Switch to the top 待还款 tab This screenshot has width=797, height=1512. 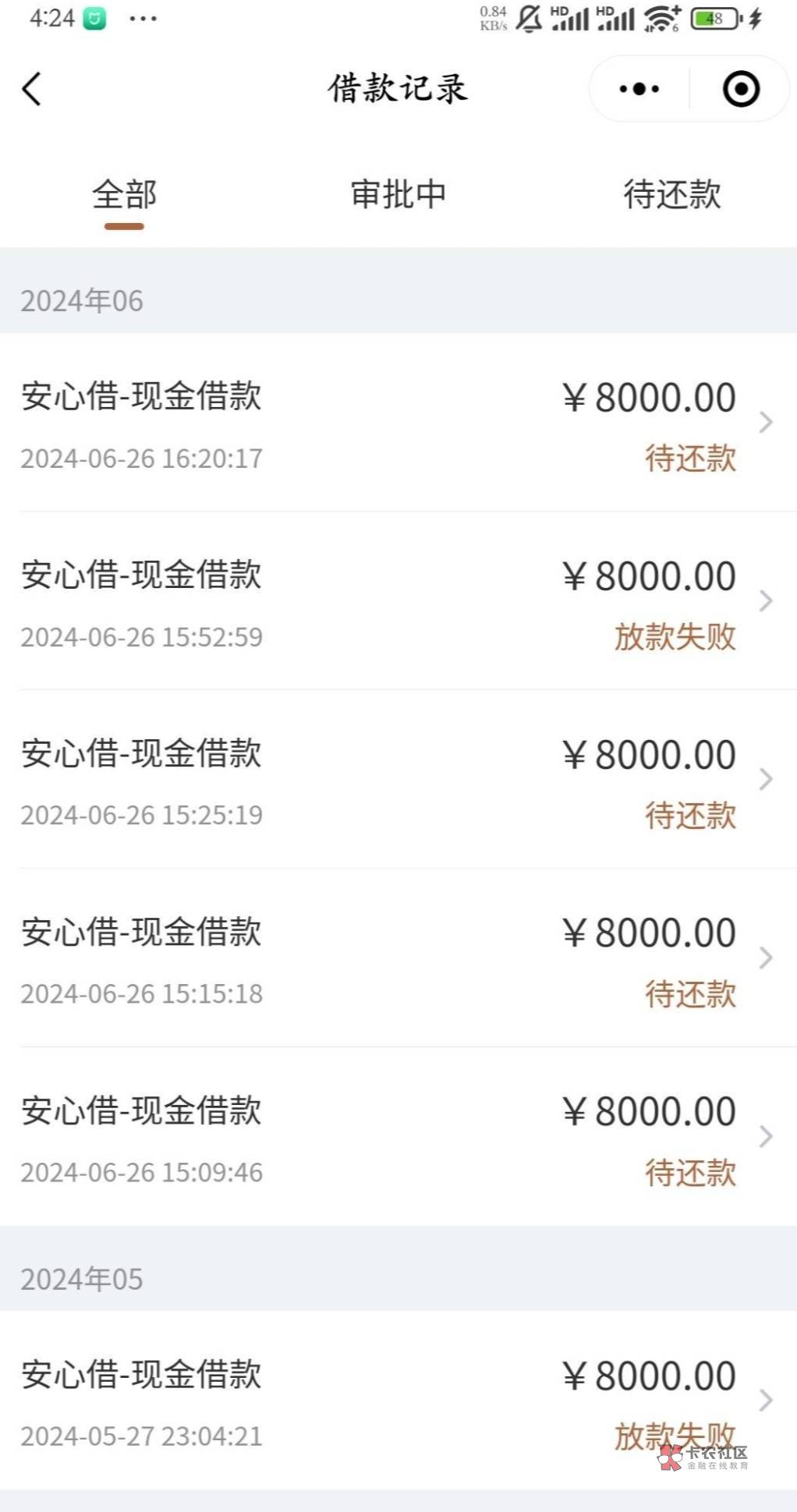tap(672, 195)
